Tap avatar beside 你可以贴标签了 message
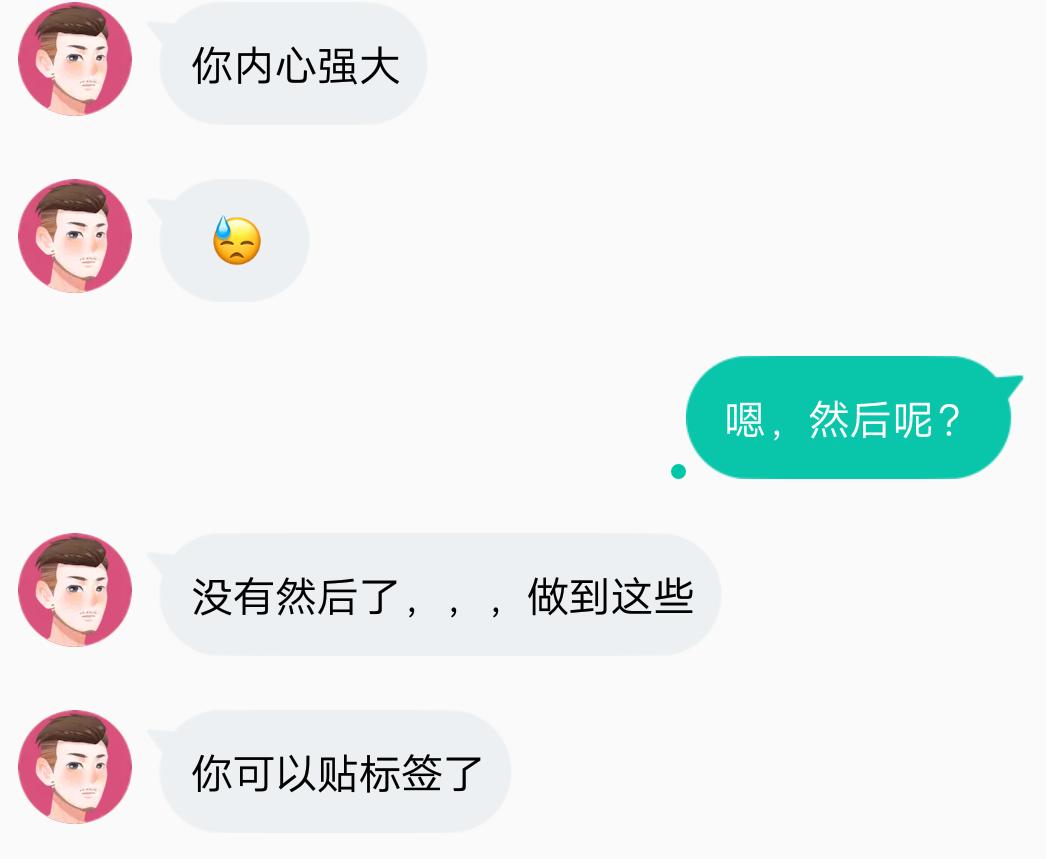 (75, 768)
